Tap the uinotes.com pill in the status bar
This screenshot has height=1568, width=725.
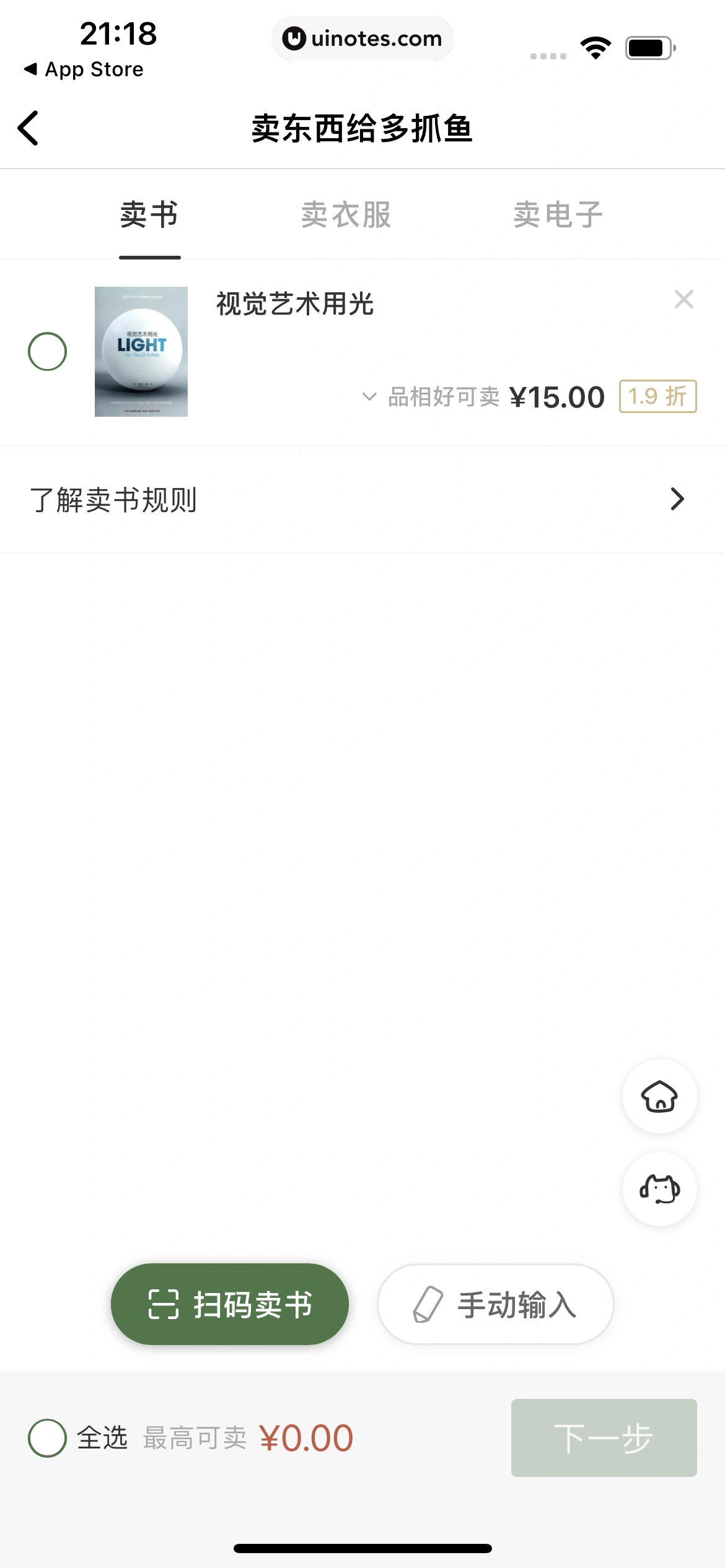362,38
